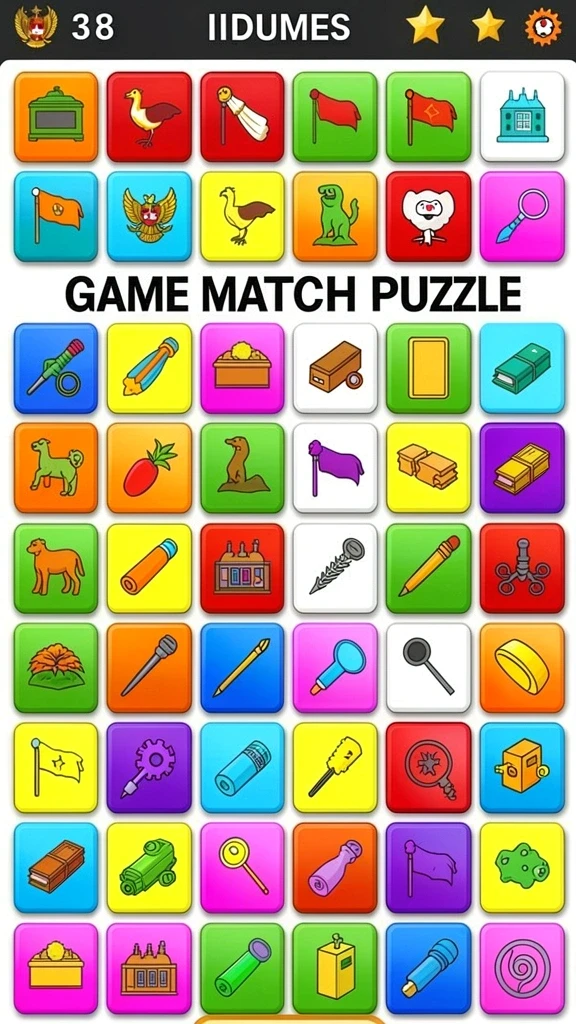Screen dimensions: 576x1024
Task: Select the yellow card on green tile
Action: click(x=428, y=368)
